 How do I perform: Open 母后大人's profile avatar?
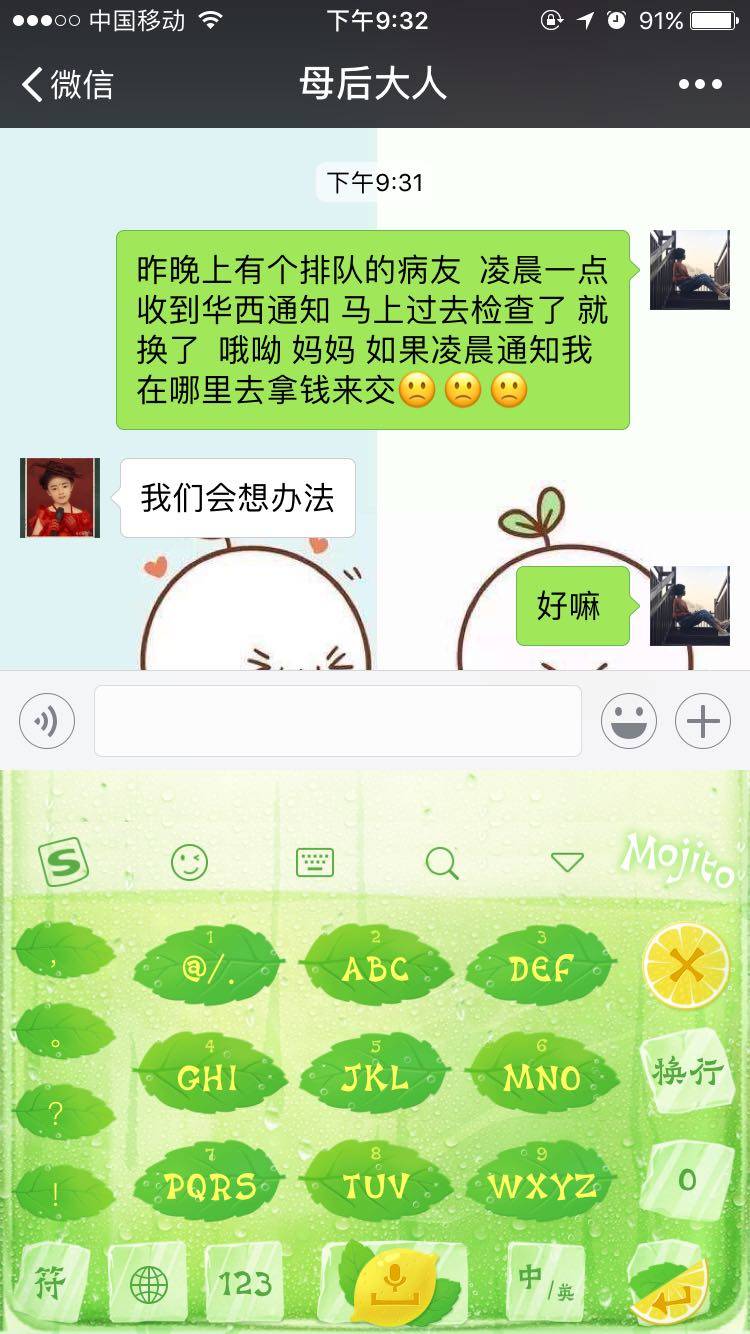click(60, 498)
